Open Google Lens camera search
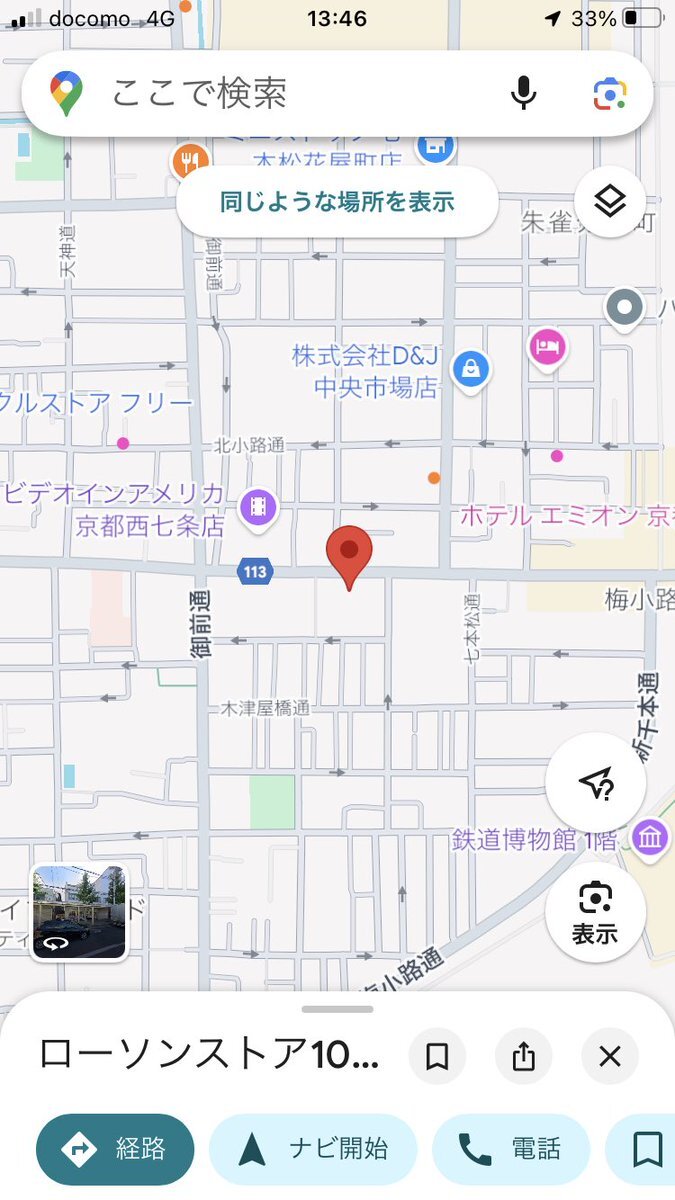 (x=609, y=94)
